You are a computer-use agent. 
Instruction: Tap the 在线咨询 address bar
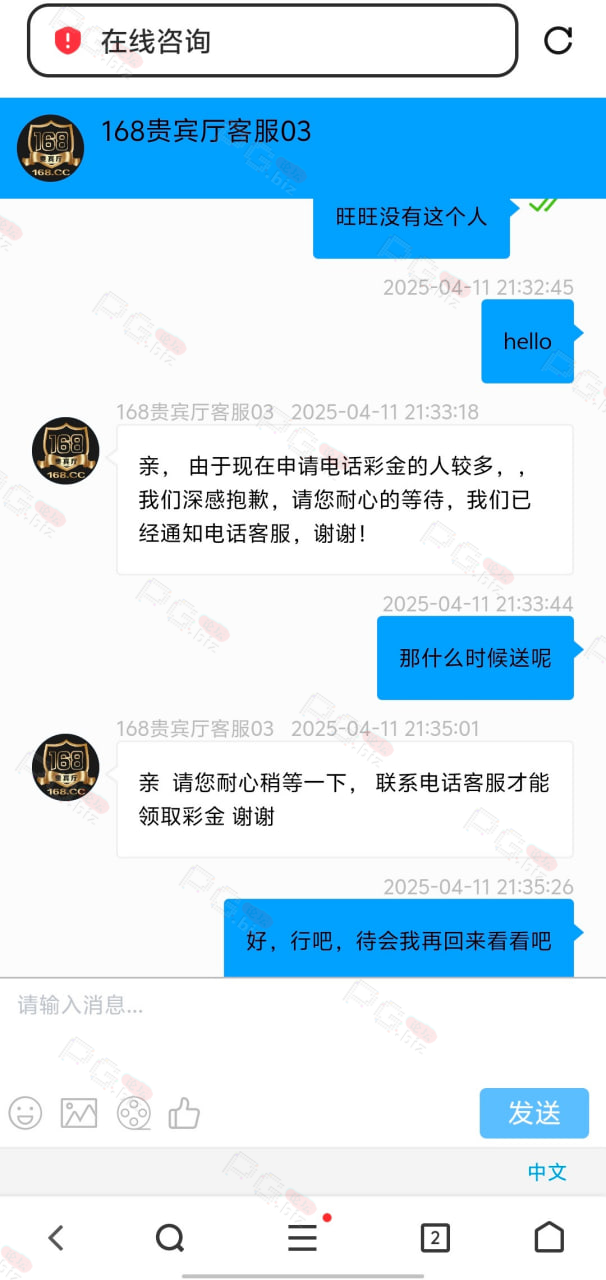coord(272,41)
